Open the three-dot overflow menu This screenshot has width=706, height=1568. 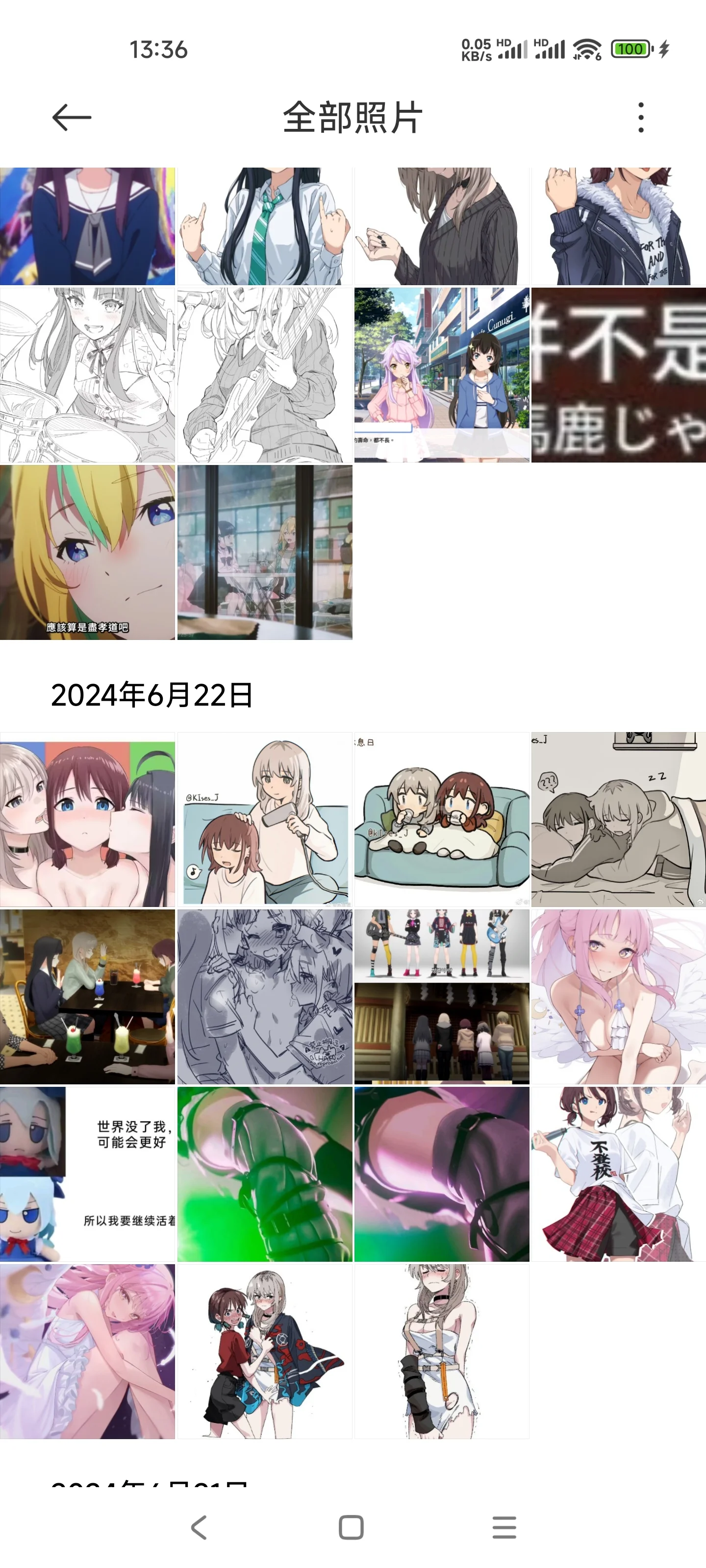(640, 118)
